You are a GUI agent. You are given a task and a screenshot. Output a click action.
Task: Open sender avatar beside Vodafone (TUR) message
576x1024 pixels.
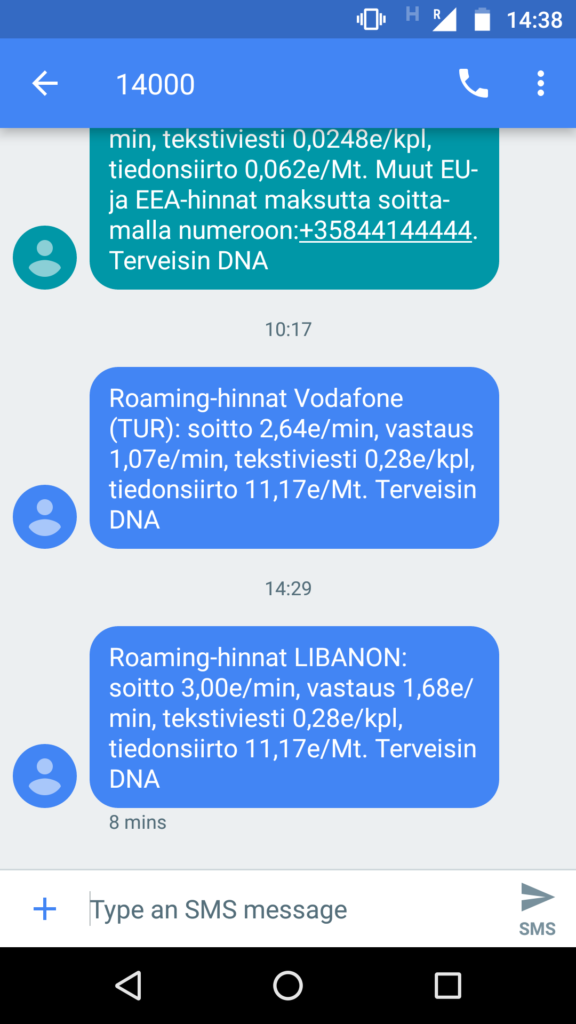point(45,517)
